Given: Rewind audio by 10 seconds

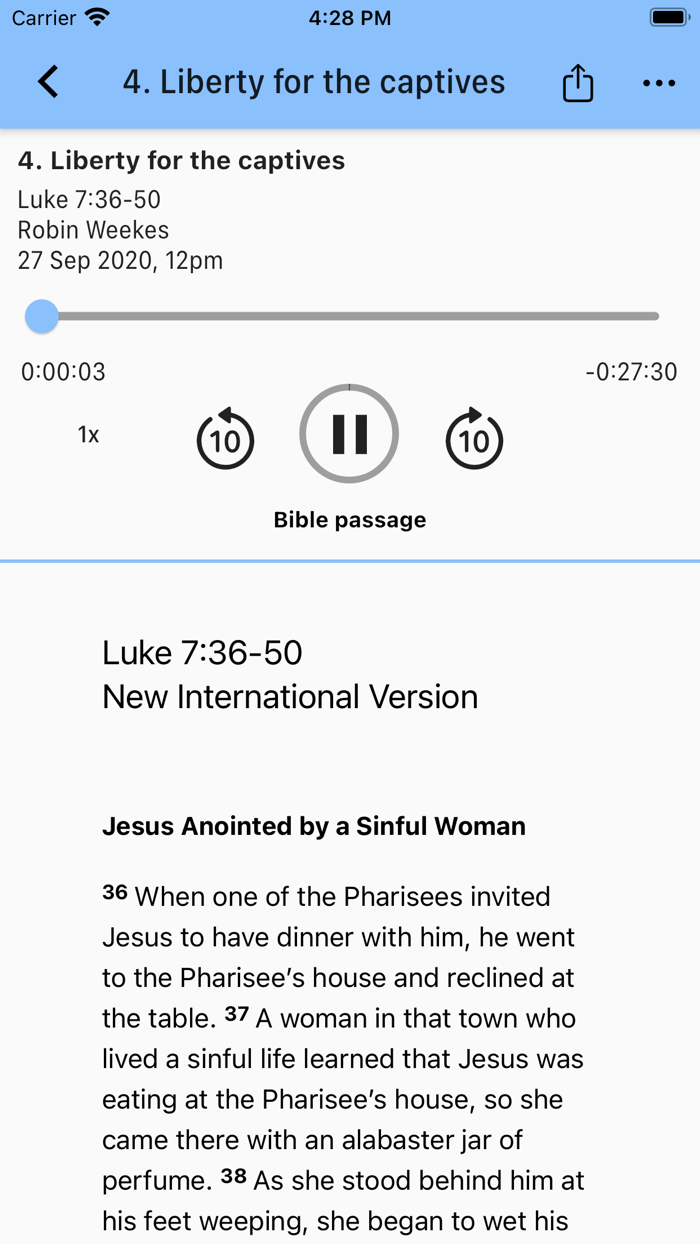Looking at the screenshot, I should (225, 438).
